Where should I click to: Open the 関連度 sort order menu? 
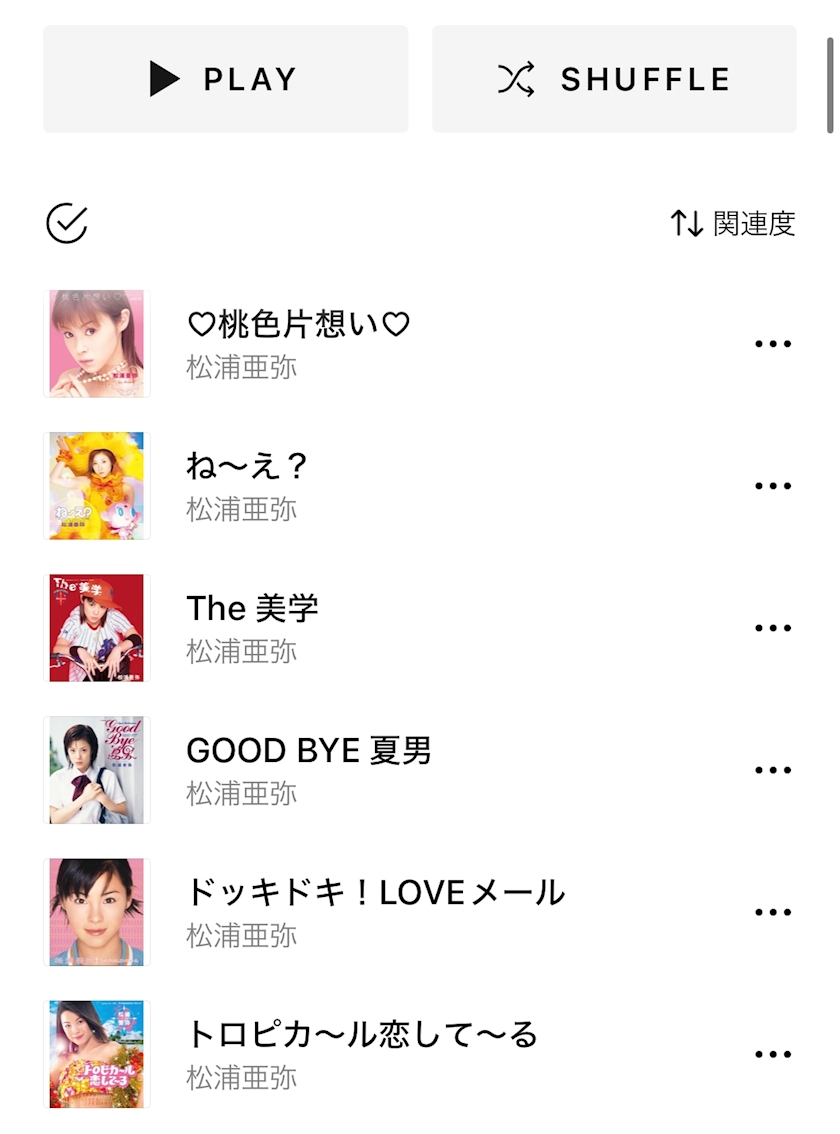733,223
